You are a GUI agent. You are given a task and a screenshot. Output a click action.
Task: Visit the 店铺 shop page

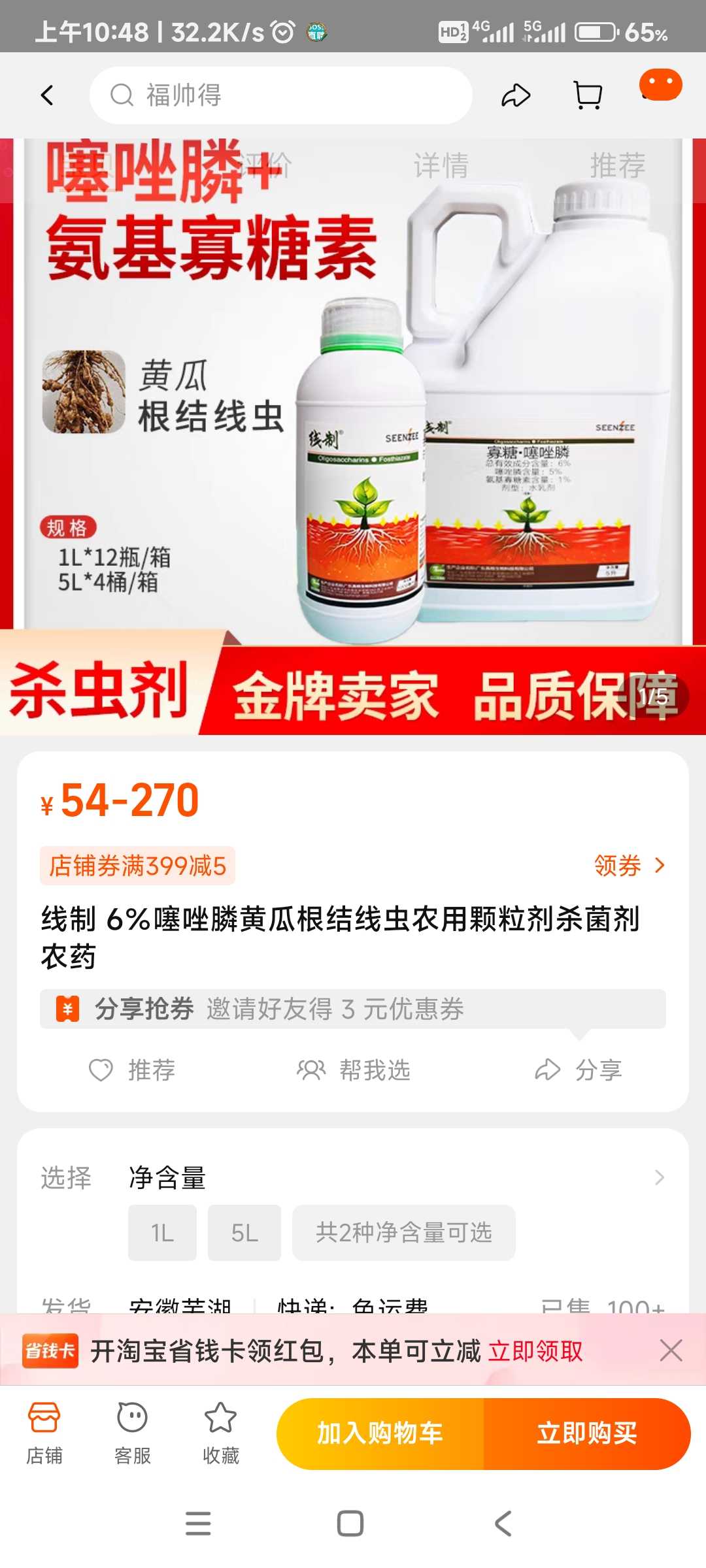(x=44, y=1433)
